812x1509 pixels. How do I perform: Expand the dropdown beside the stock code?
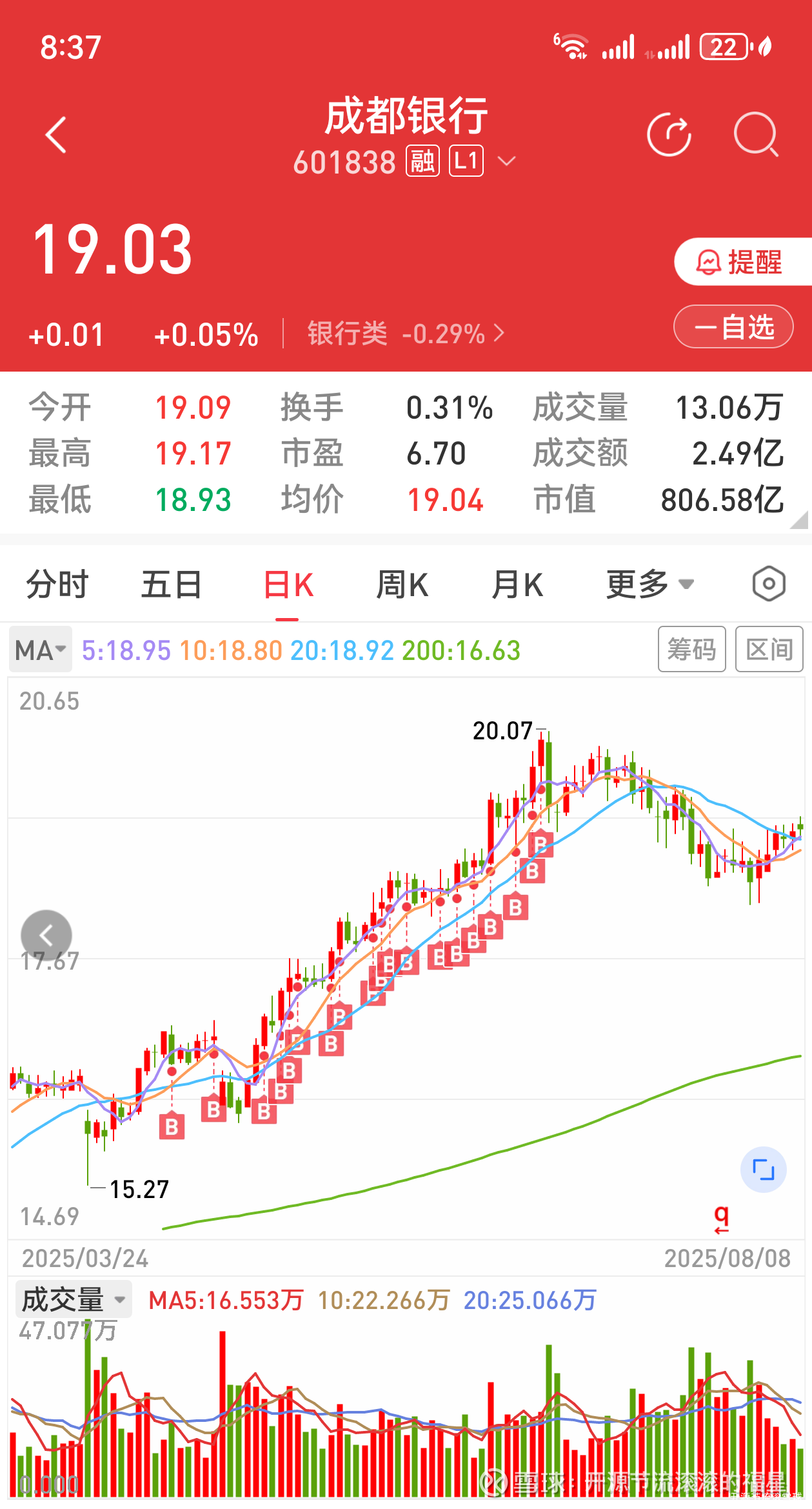[508, 161]
